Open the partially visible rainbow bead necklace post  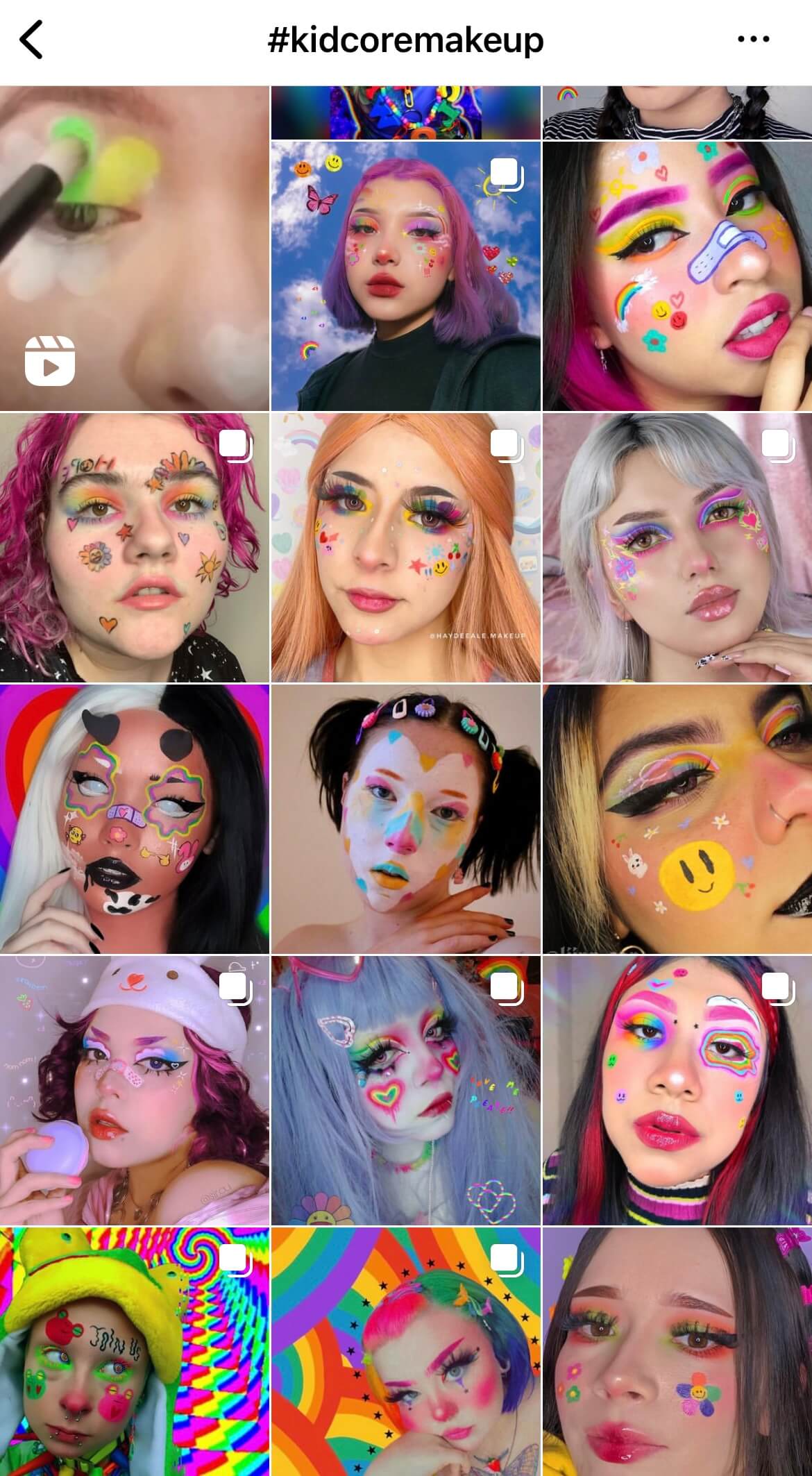[x=405, y=112]
